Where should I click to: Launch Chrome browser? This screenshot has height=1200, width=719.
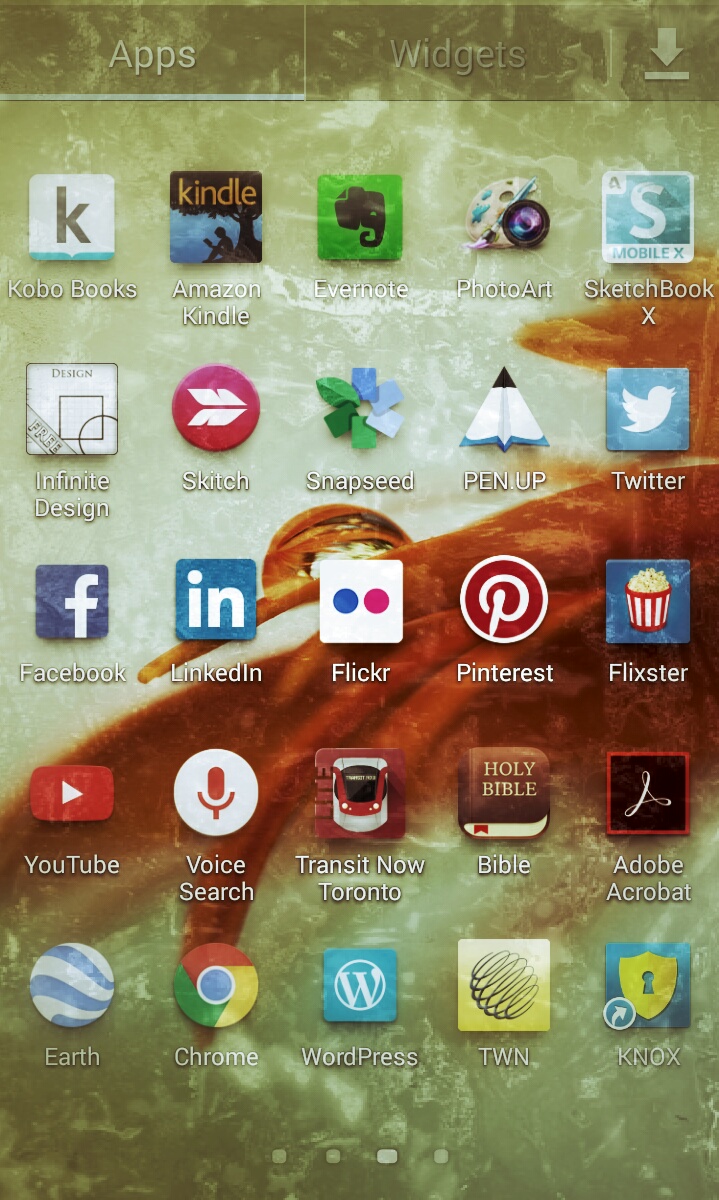216,985
